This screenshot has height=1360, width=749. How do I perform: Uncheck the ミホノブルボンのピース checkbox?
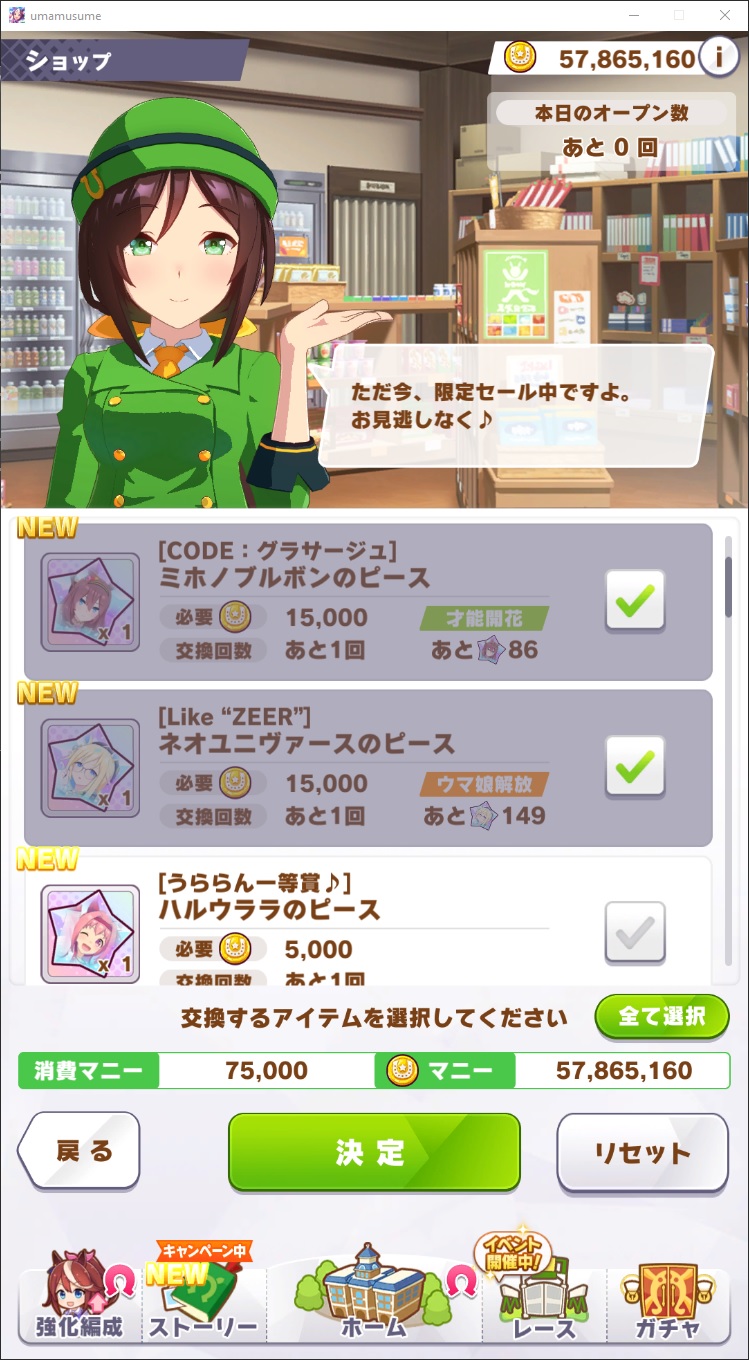pos(635,600)
